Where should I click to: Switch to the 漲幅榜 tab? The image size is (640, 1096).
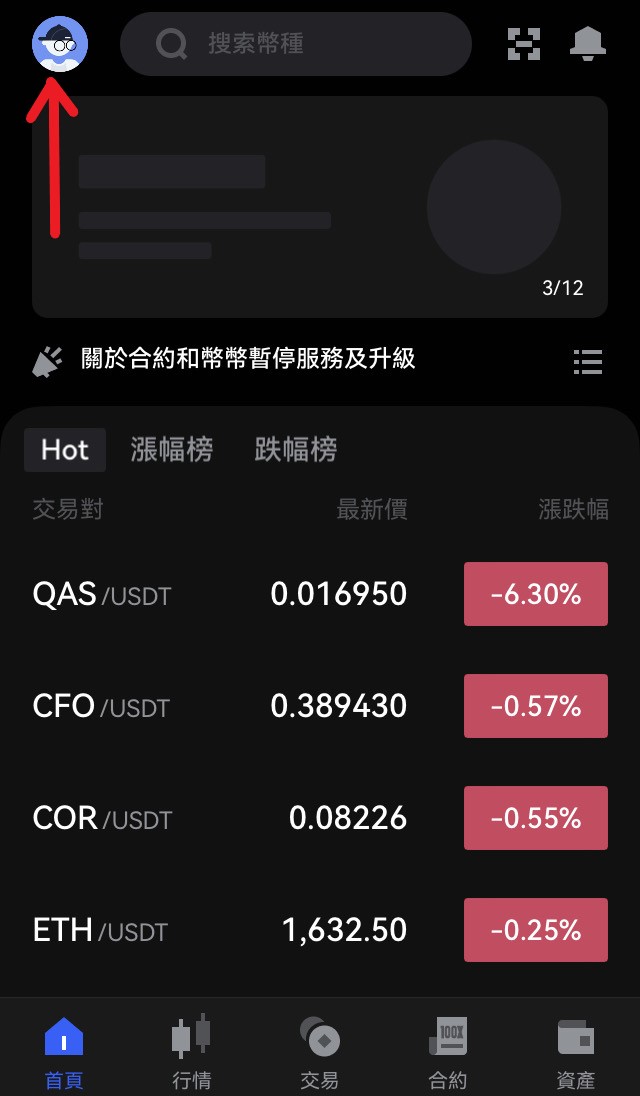coord(172,450)
